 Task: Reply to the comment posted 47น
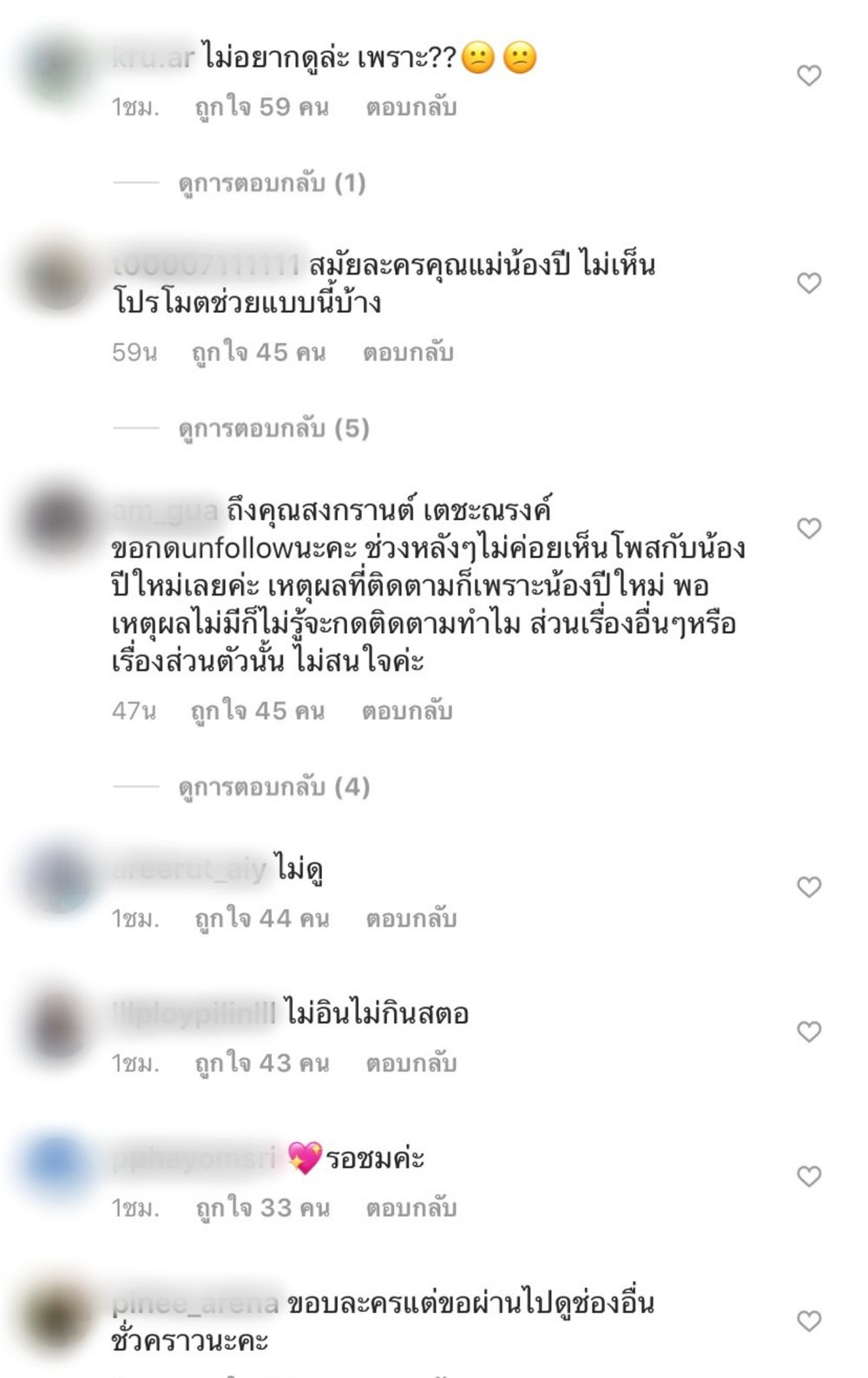(x=407, y=711)
